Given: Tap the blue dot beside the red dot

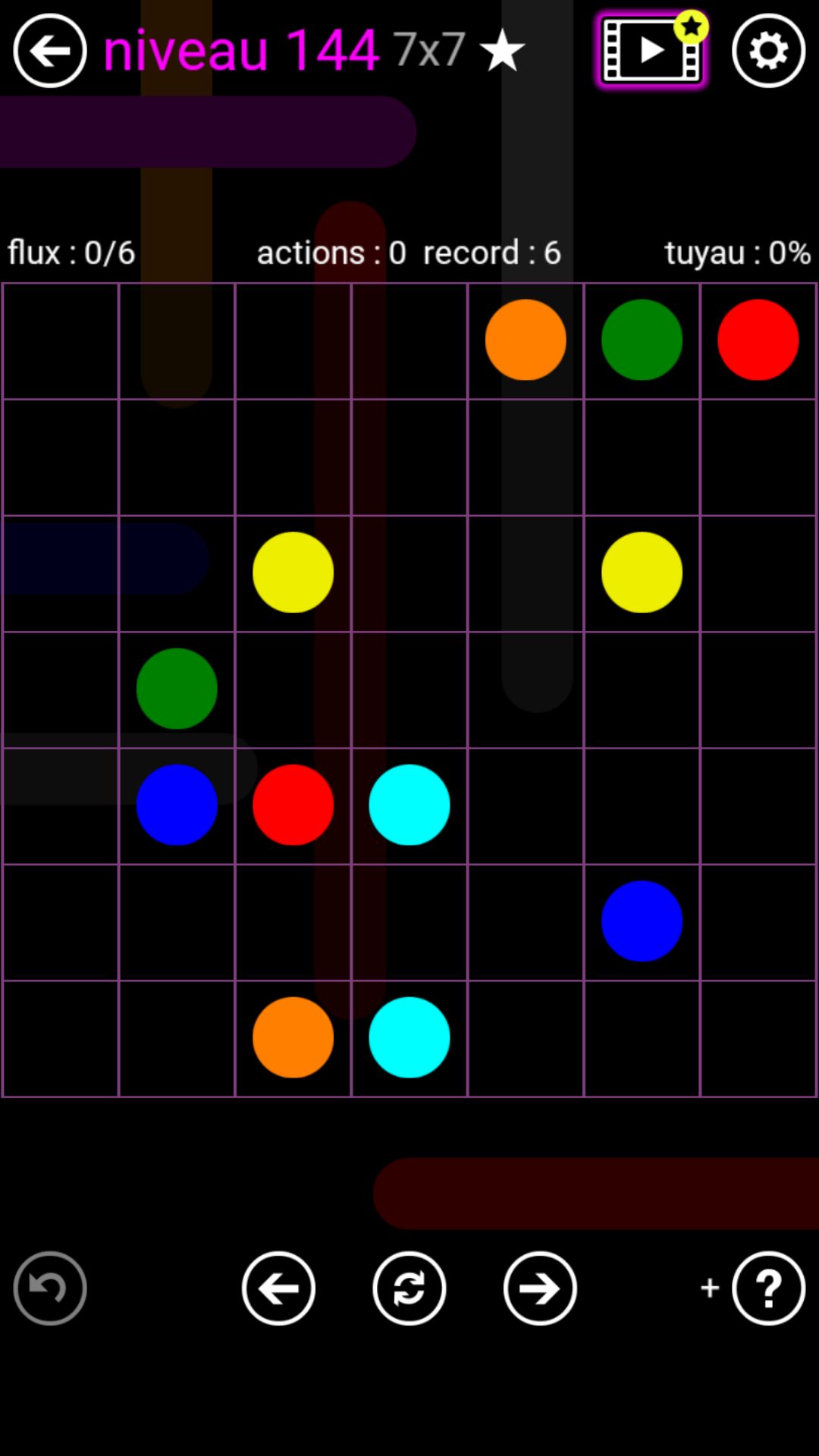Looking at the screenshot, I should click(177, 805).
